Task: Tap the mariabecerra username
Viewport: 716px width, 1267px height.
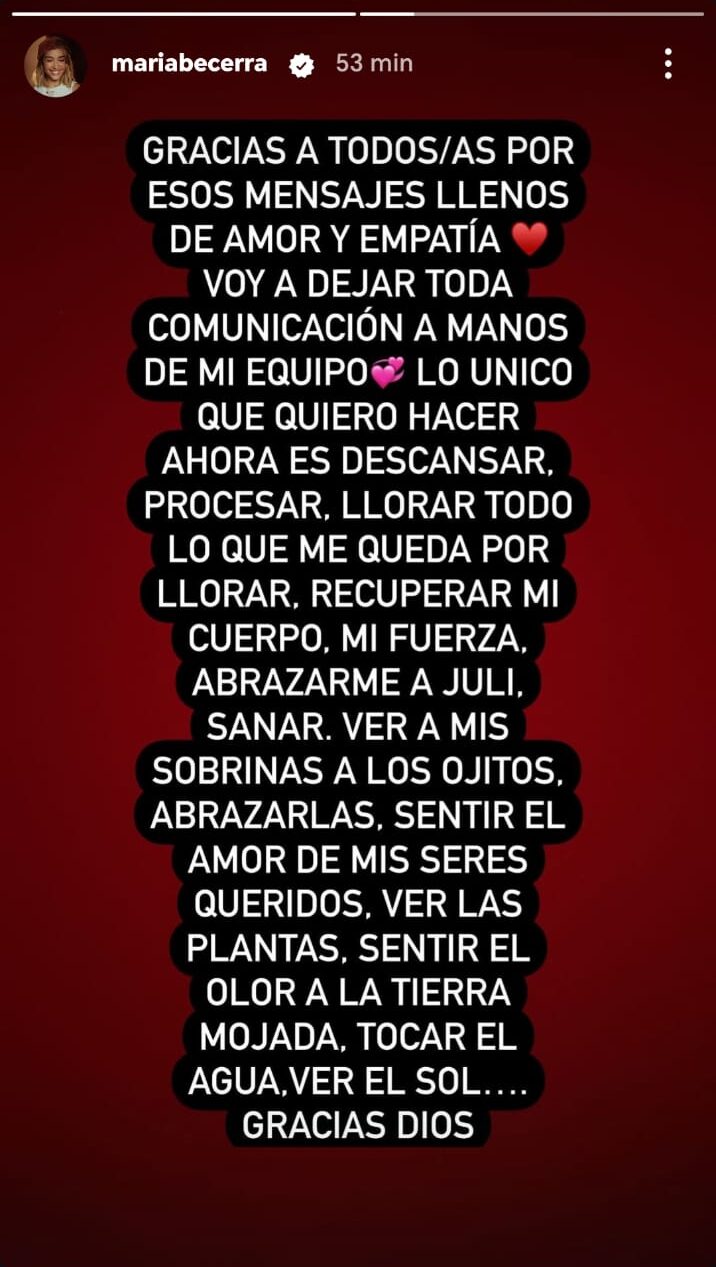Action: tap(189, 63)
